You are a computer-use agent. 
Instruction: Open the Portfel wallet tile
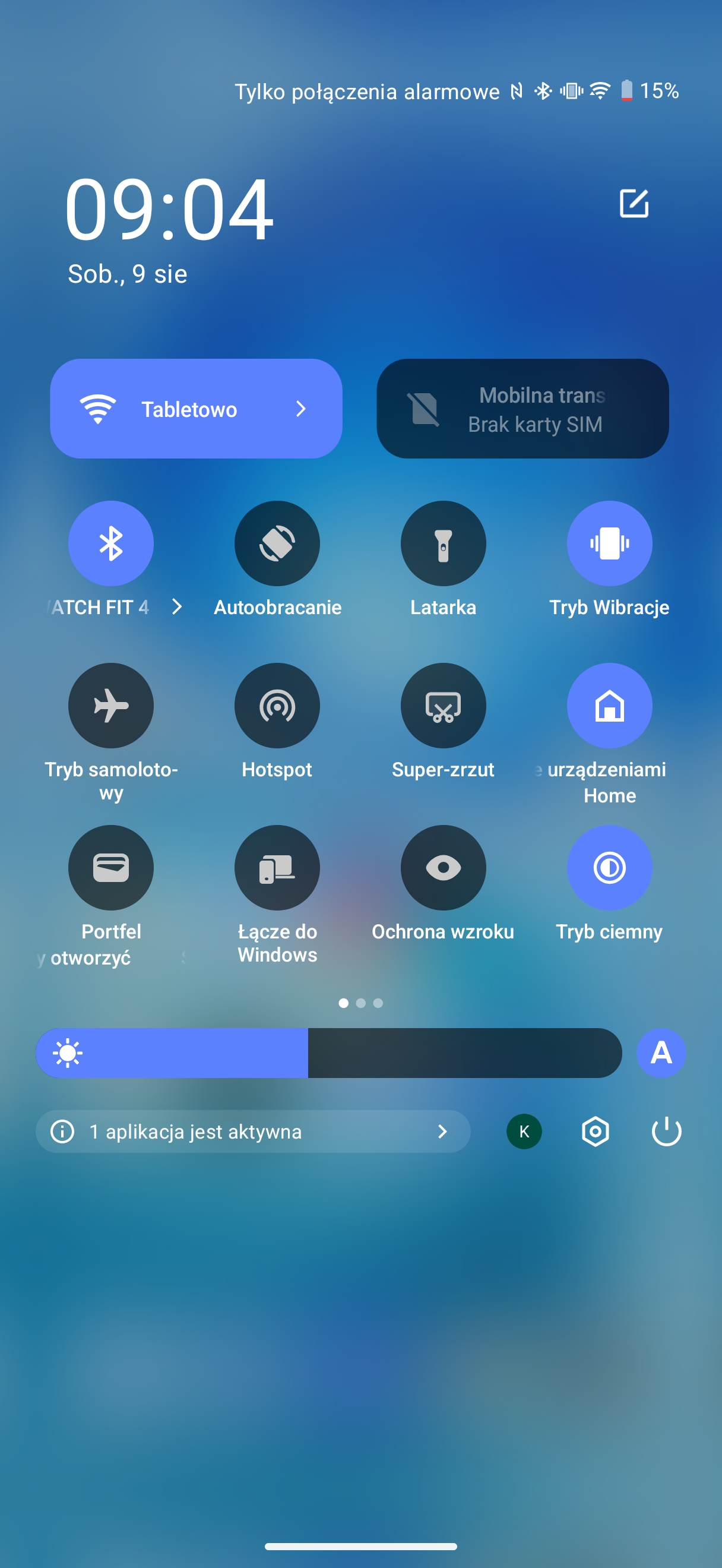point(110,867)
